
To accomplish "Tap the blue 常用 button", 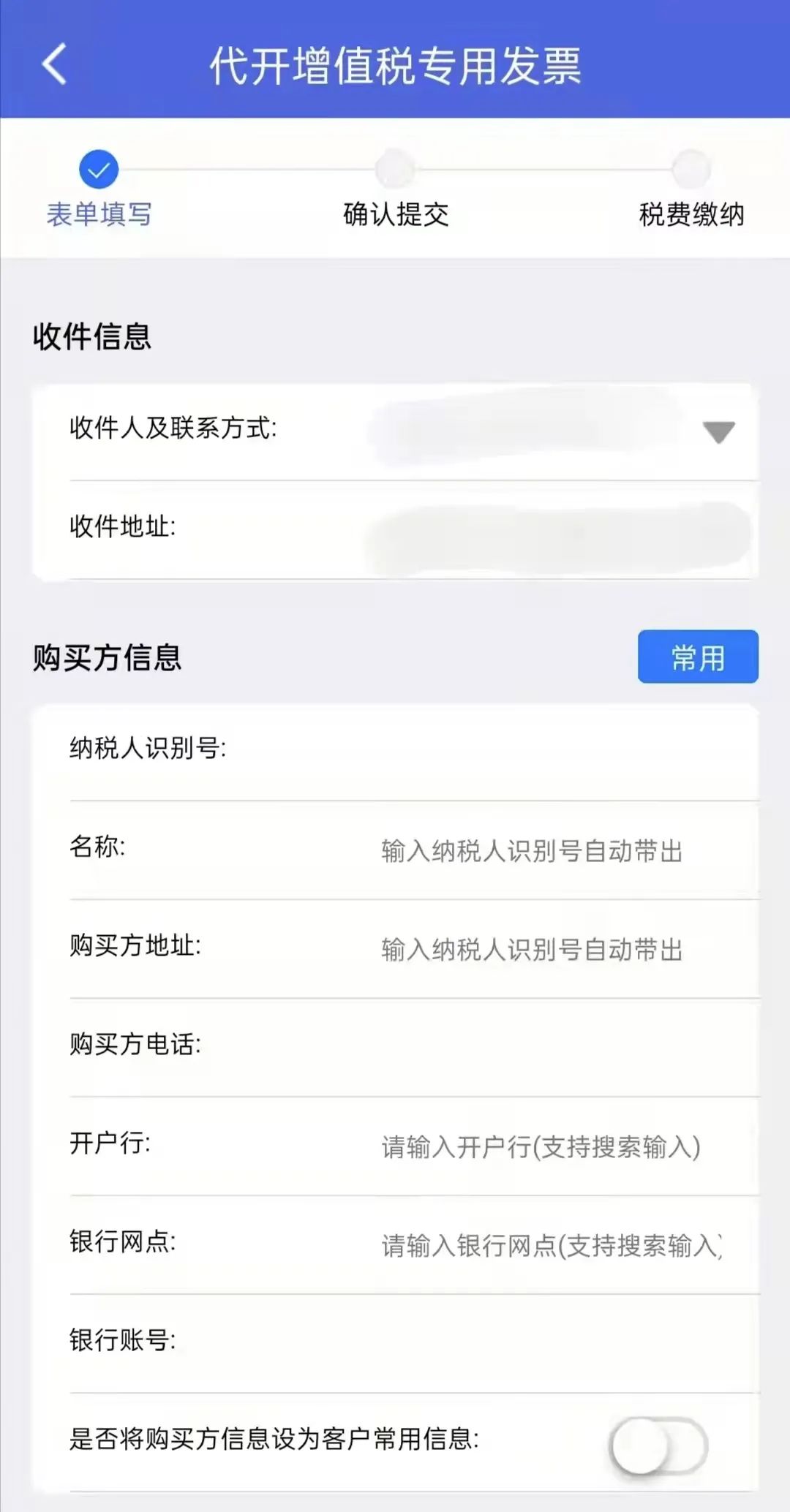I will point(698,657).
